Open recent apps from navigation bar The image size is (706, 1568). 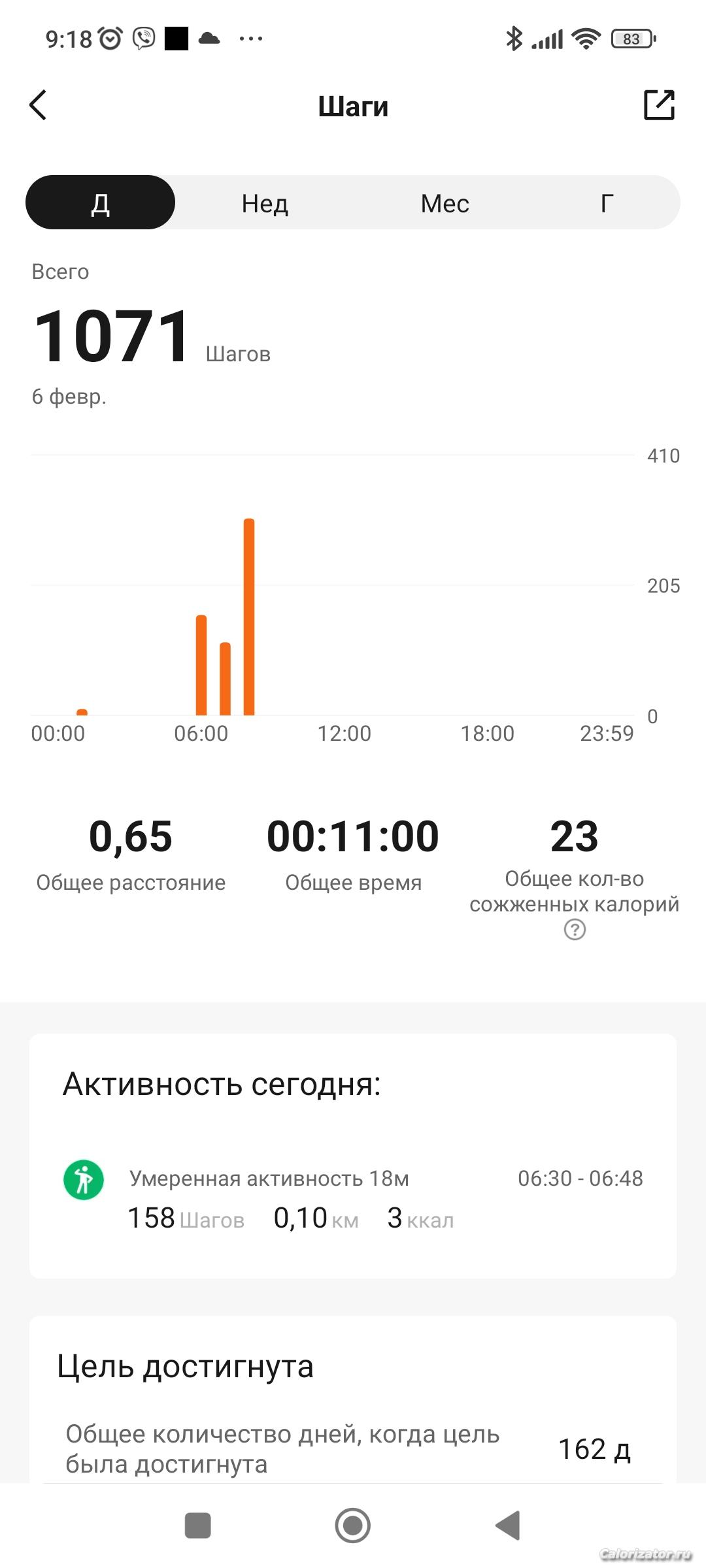point(198,1526)
